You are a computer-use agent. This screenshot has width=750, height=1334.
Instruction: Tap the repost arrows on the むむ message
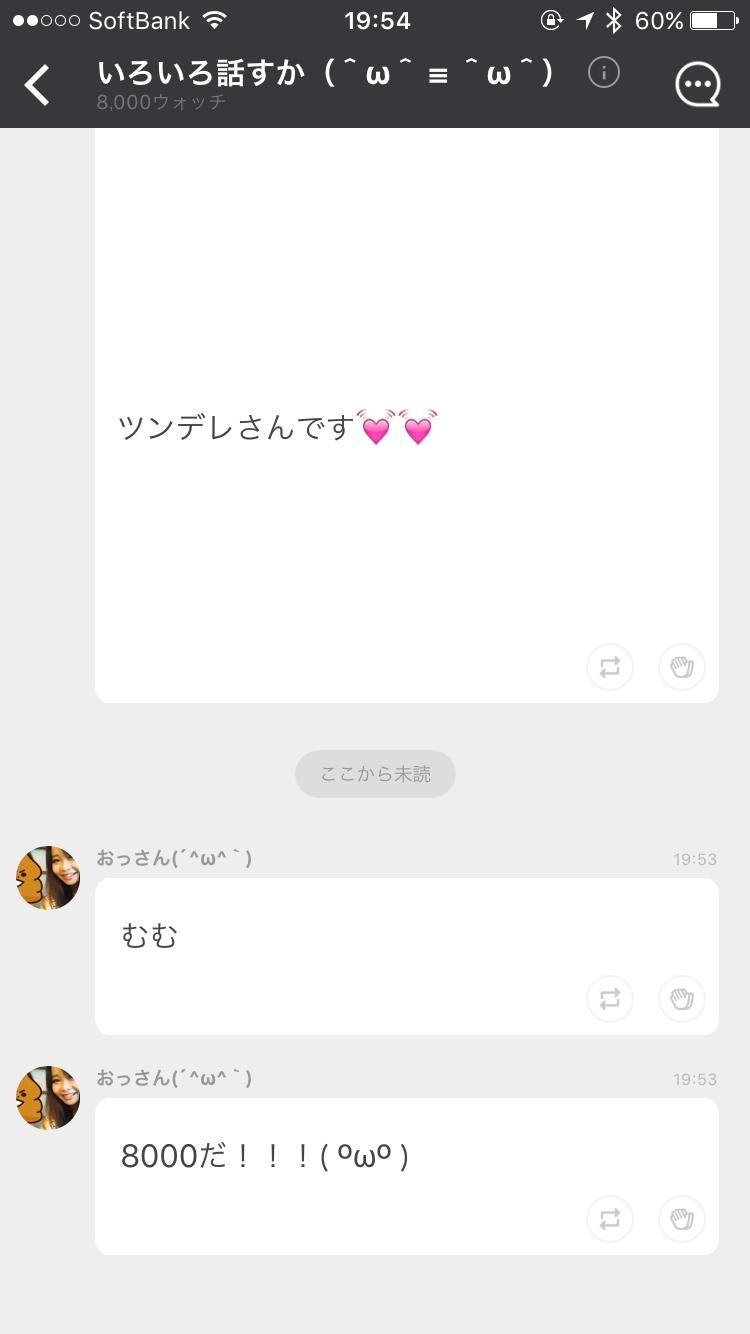click(610, 998)
